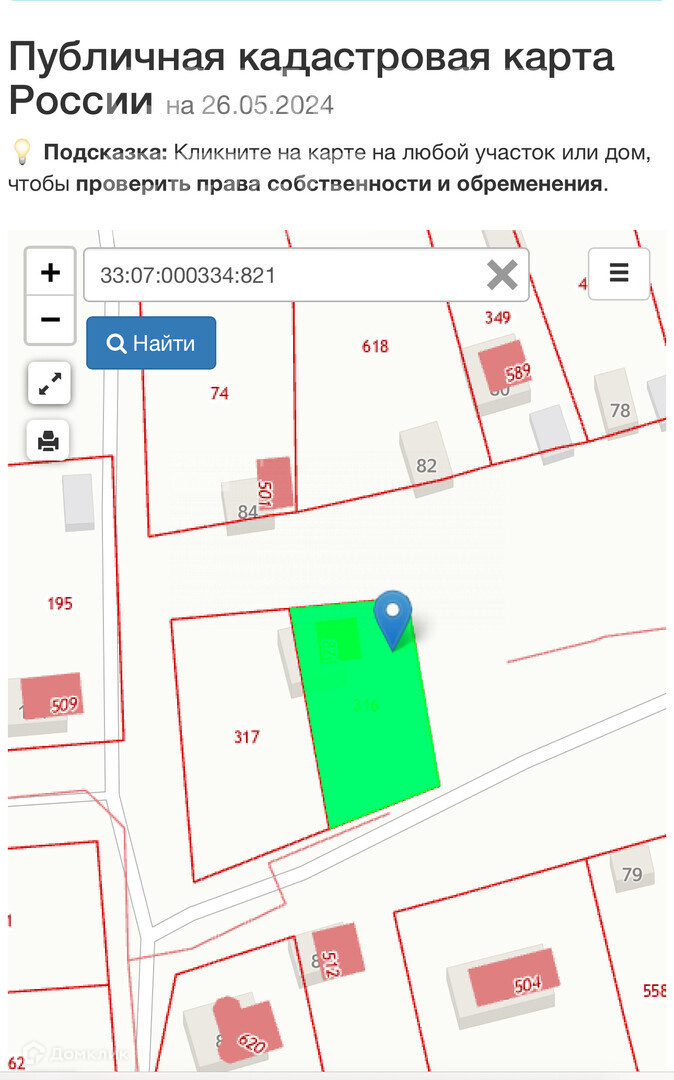Viewport: 674px width, 1080px height.
Task: Tap the blue location pin marker
Action: click(x=393, y=615)
